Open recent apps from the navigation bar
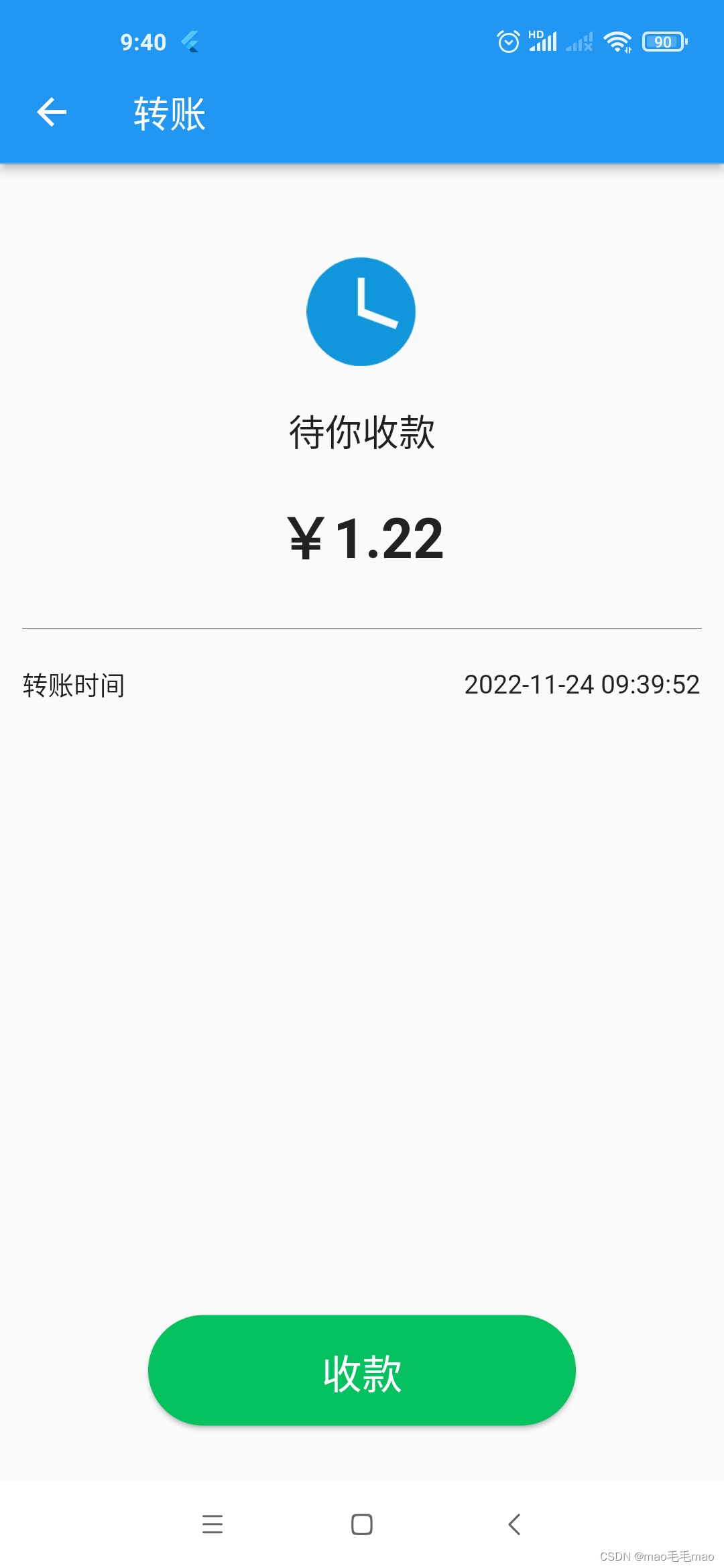This screenshot has width=724, height=1568. tap(213, 1524)
